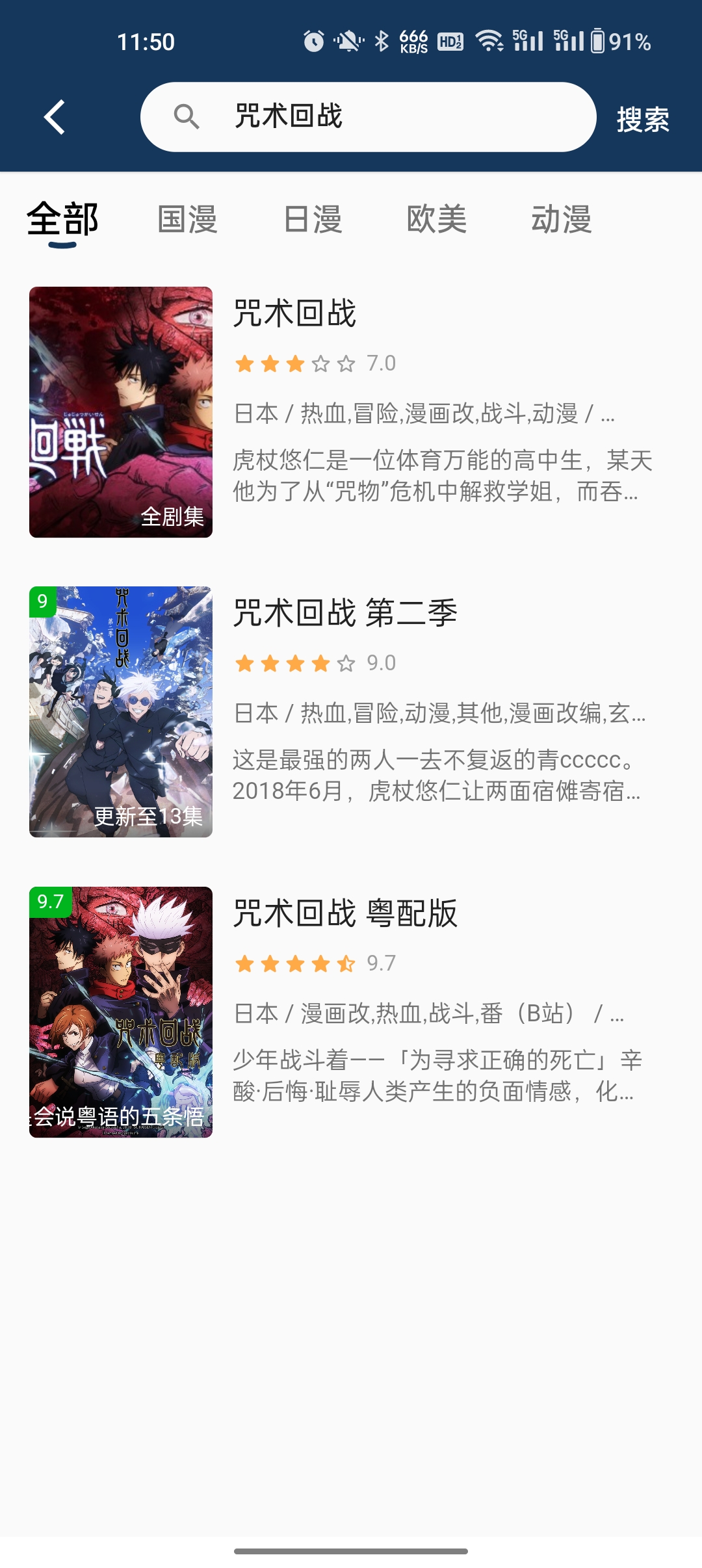Image resolution: width=702 pixels, height=1568 pixels.
Task: Switch to the 动漫 tab
Action: tap(562, 220)
